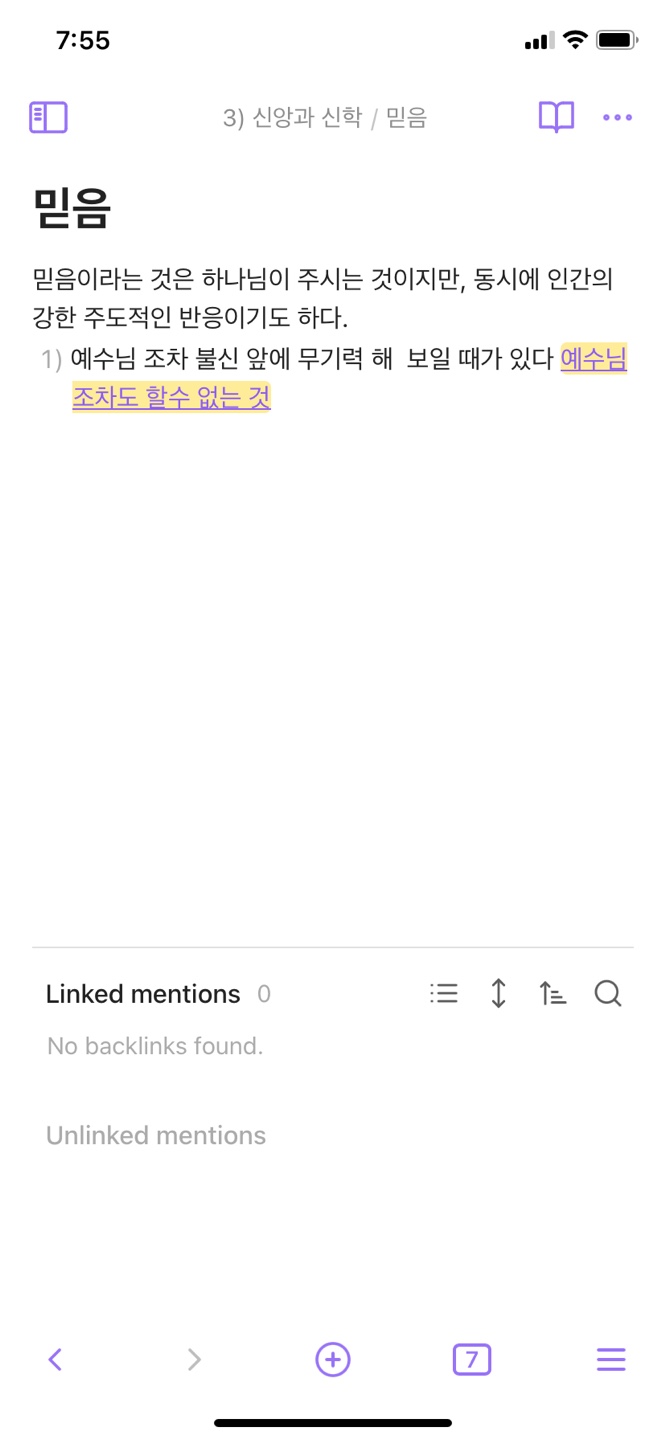Image resolution: width=666 pixels, height=1440 pixels.
Task: Open the left sidebar panel
Action: (48, 118)
